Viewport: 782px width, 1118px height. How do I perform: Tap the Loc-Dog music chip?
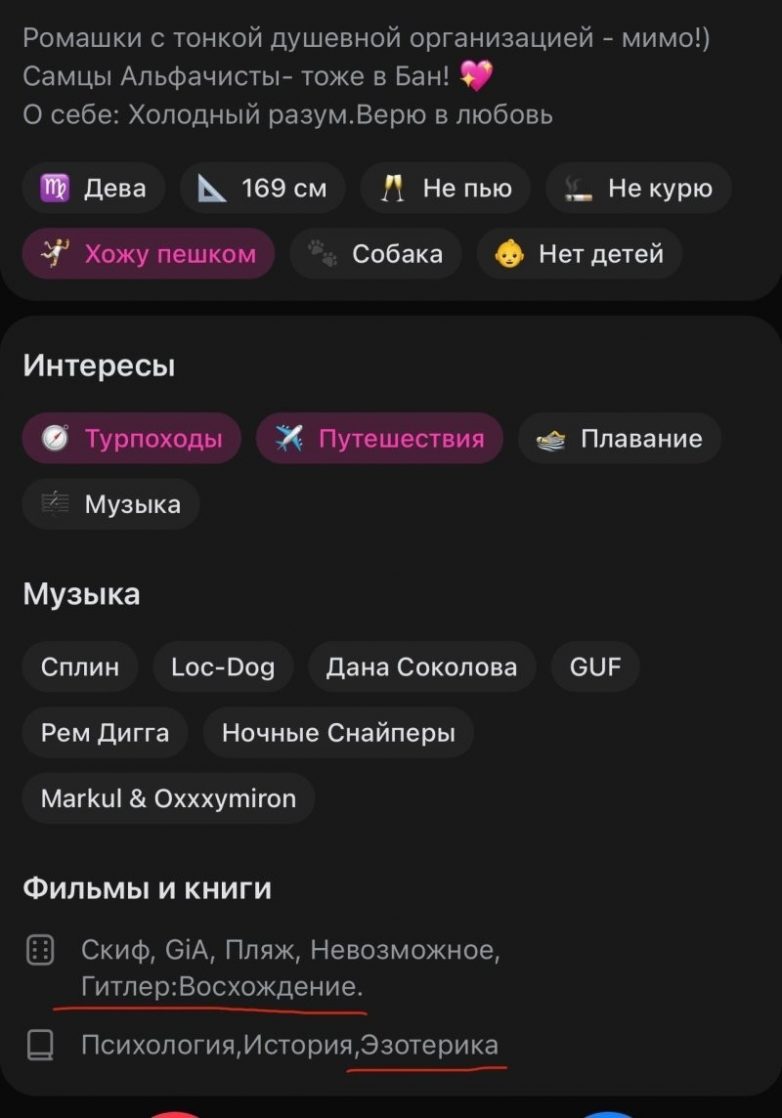click(x=223, y=667)
